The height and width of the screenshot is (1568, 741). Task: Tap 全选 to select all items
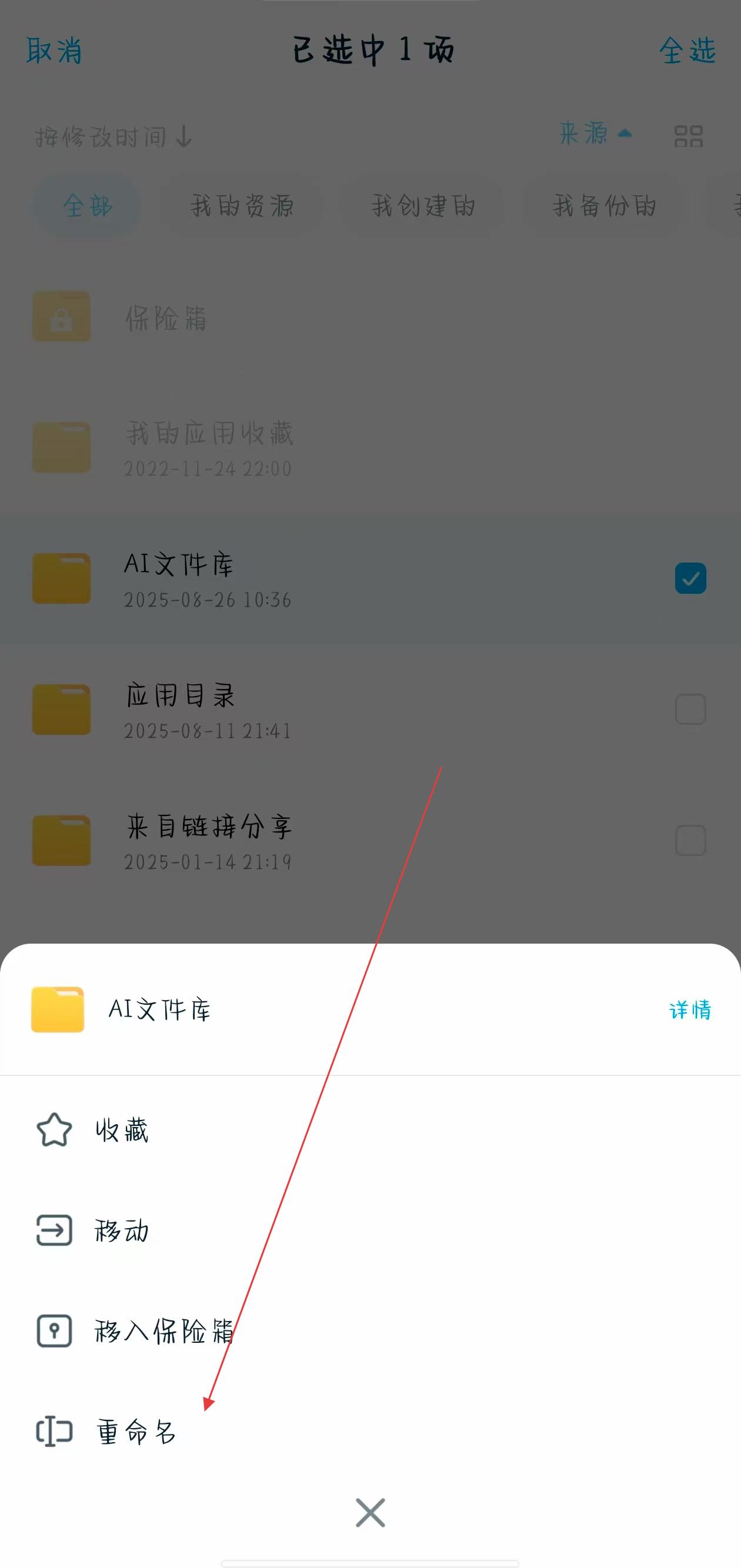(687, 51)
